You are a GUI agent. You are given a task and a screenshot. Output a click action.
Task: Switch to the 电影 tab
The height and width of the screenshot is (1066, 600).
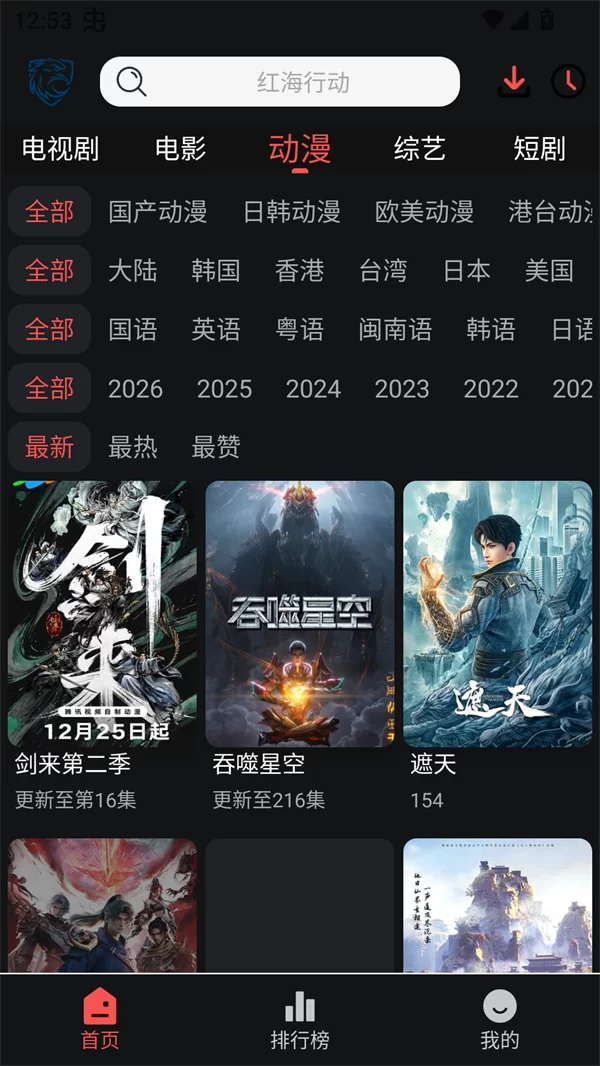click(x=181, y=149)
